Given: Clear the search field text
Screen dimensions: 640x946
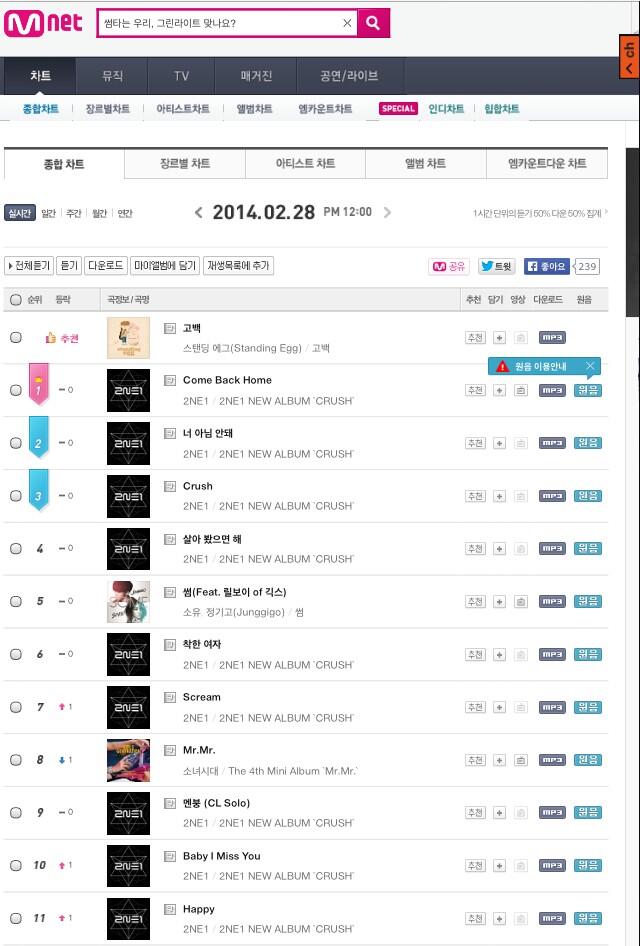Looking at the screenshot, I should (x=347, y=23).
